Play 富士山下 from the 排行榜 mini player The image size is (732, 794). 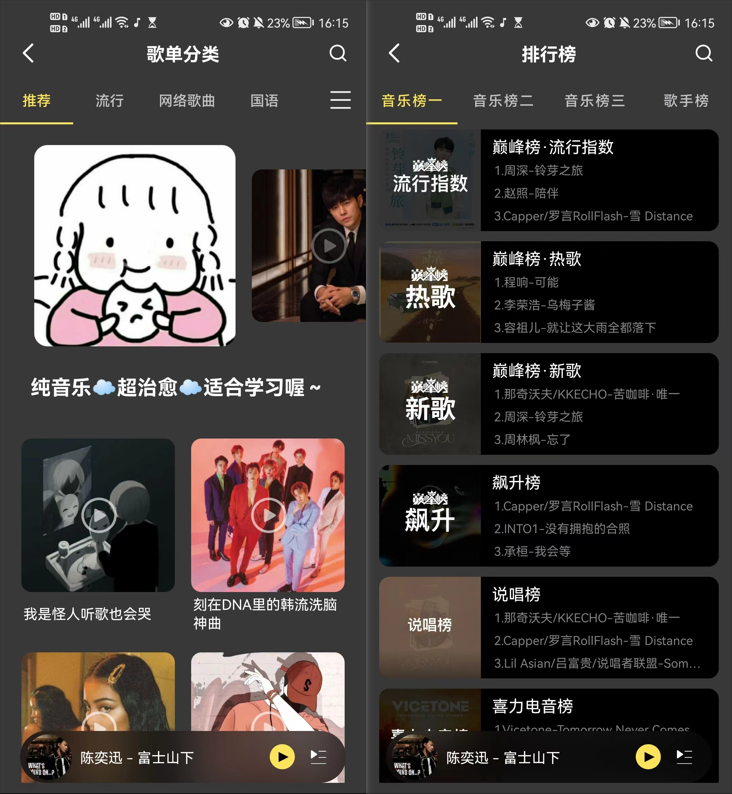click(x=648, y=757)
